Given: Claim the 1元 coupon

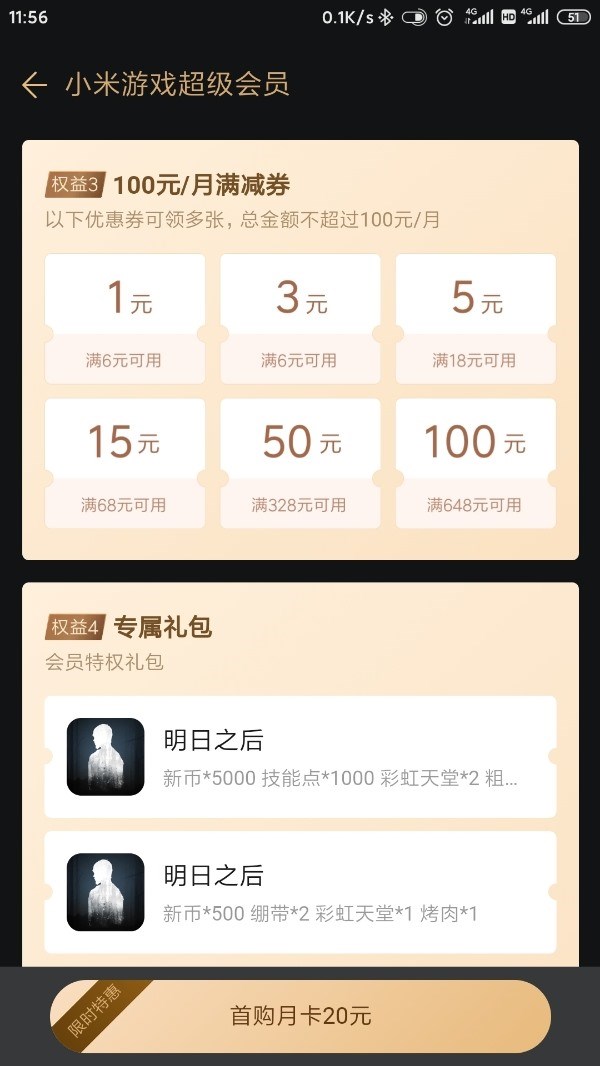Looking at the screenshot, I should click(x=125, y=318).
